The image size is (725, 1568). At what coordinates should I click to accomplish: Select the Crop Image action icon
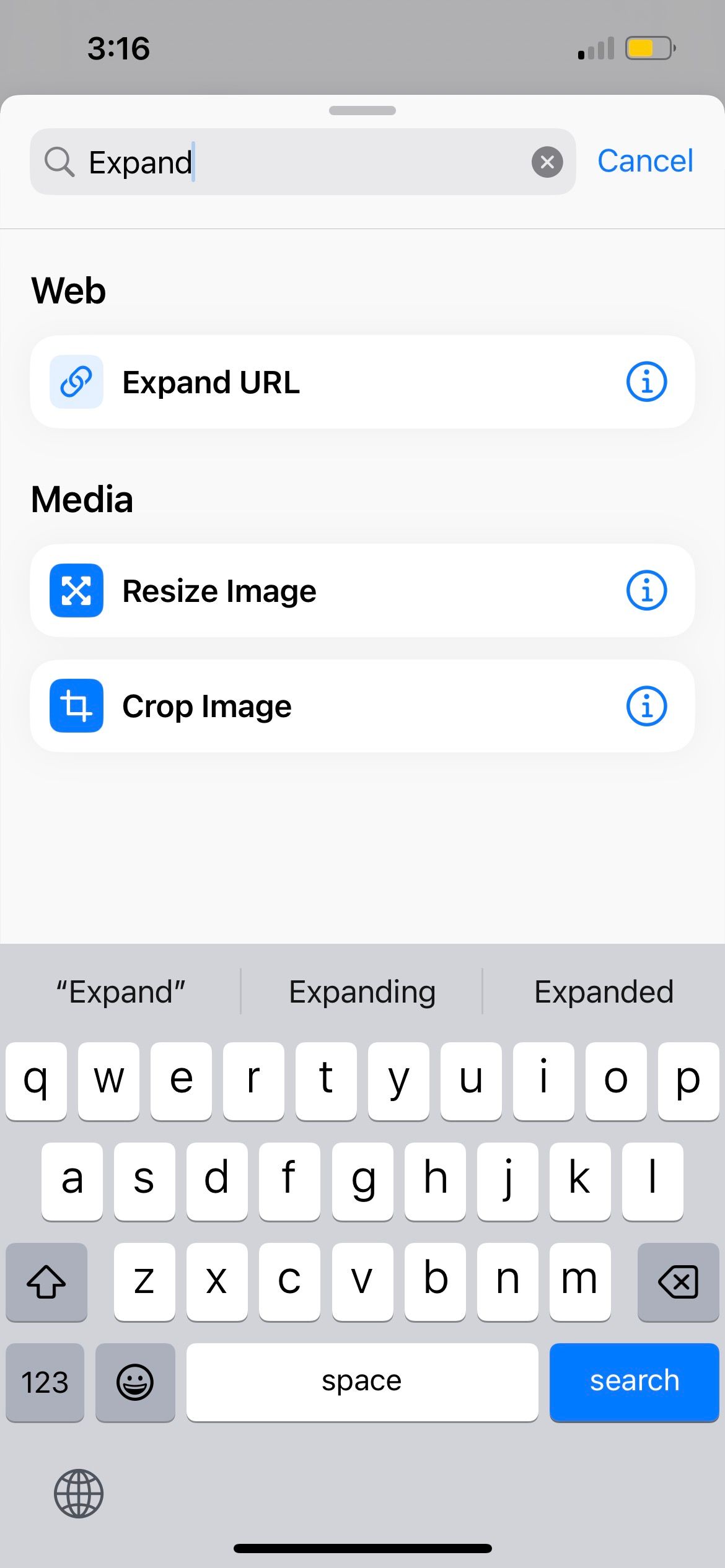tap(76, 705)
